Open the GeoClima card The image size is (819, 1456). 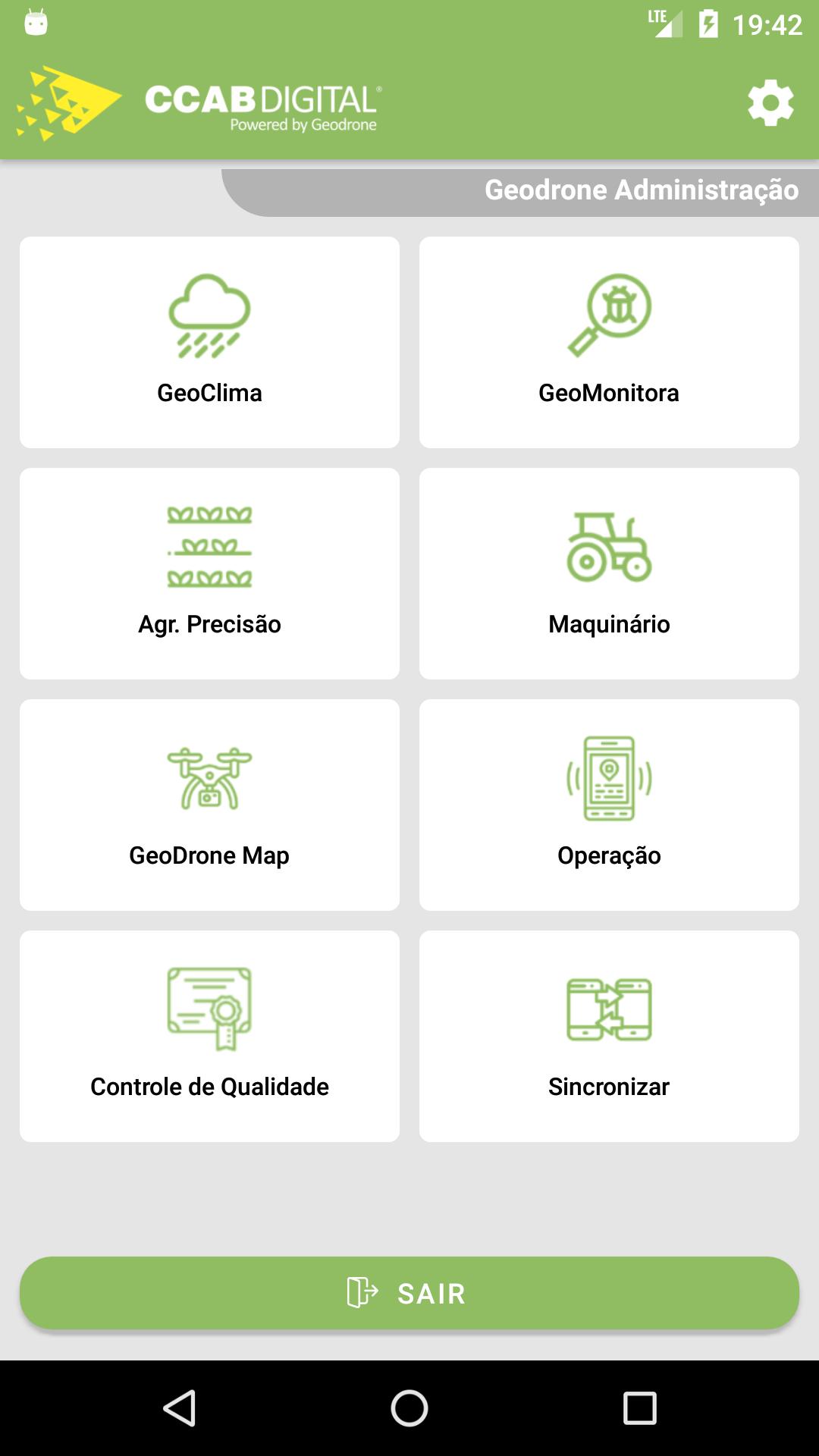pos(209,342)
